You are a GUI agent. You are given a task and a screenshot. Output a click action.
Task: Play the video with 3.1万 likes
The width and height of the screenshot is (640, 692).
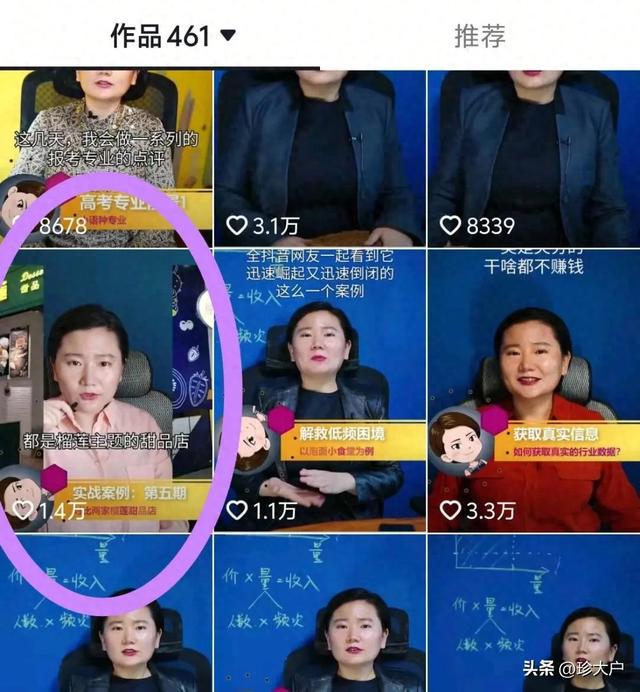(x=320, y=155)
